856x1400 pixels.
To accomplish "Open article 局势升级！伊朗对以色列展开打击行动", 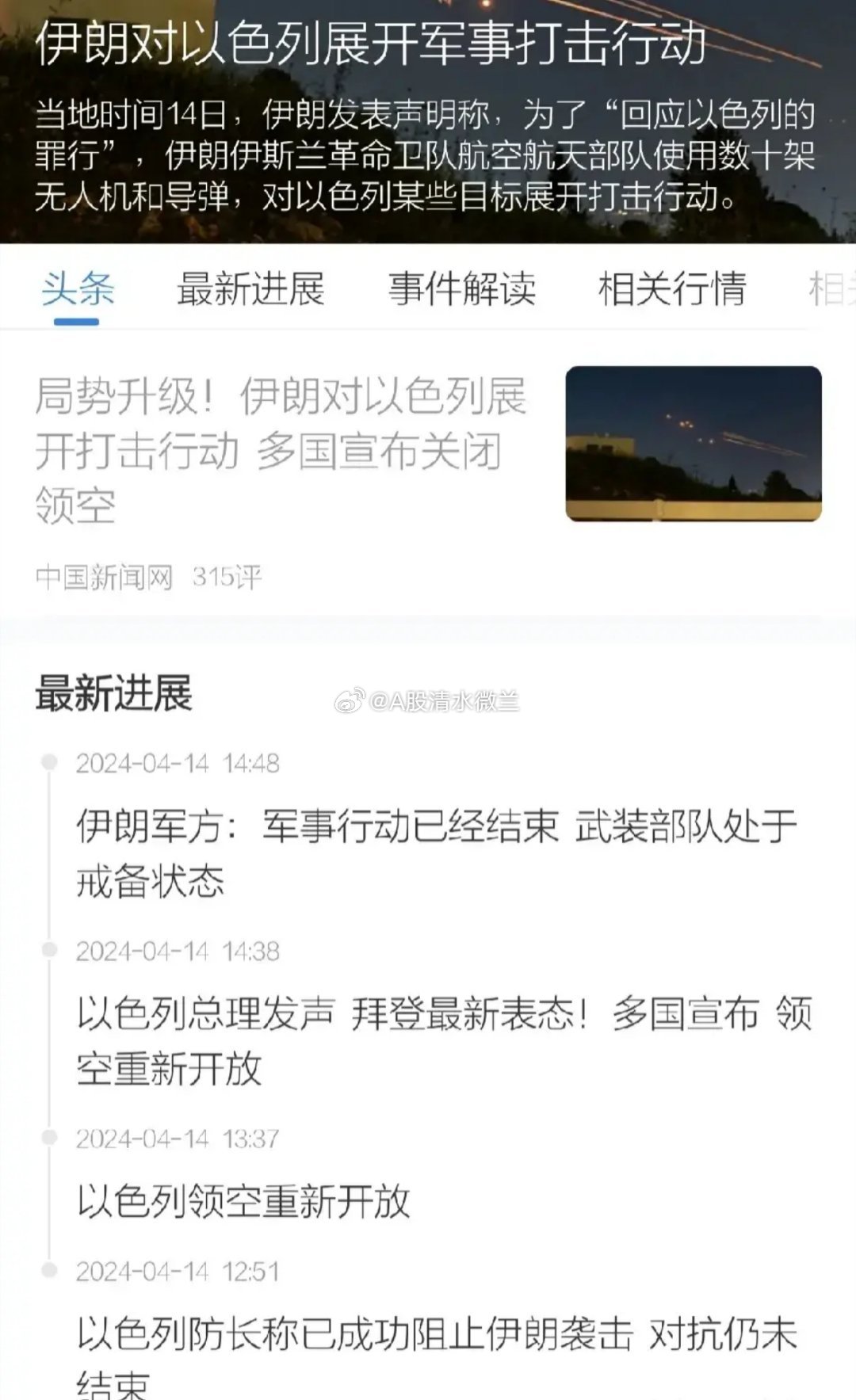I will pos(281,446).
